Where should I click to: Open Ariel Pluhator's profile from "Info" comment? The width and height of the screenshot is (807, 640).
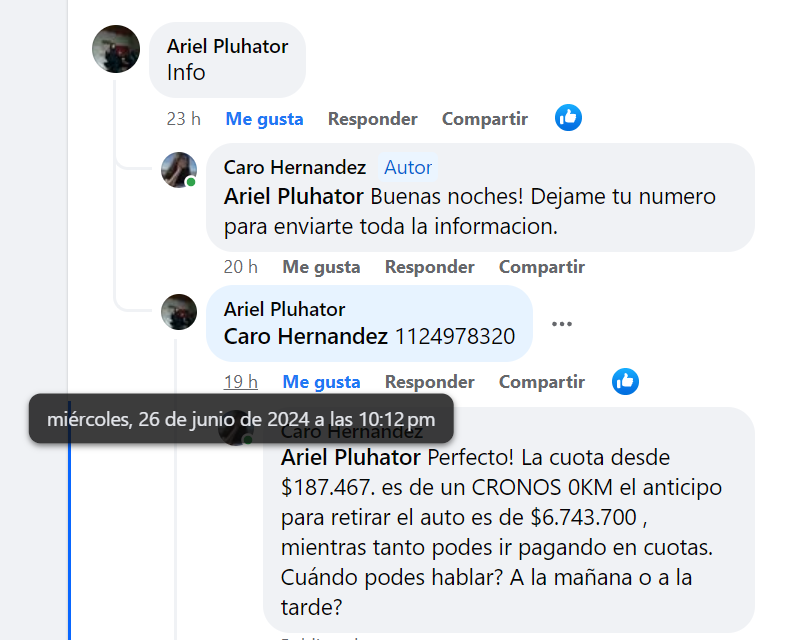click(x=227, y=47)
